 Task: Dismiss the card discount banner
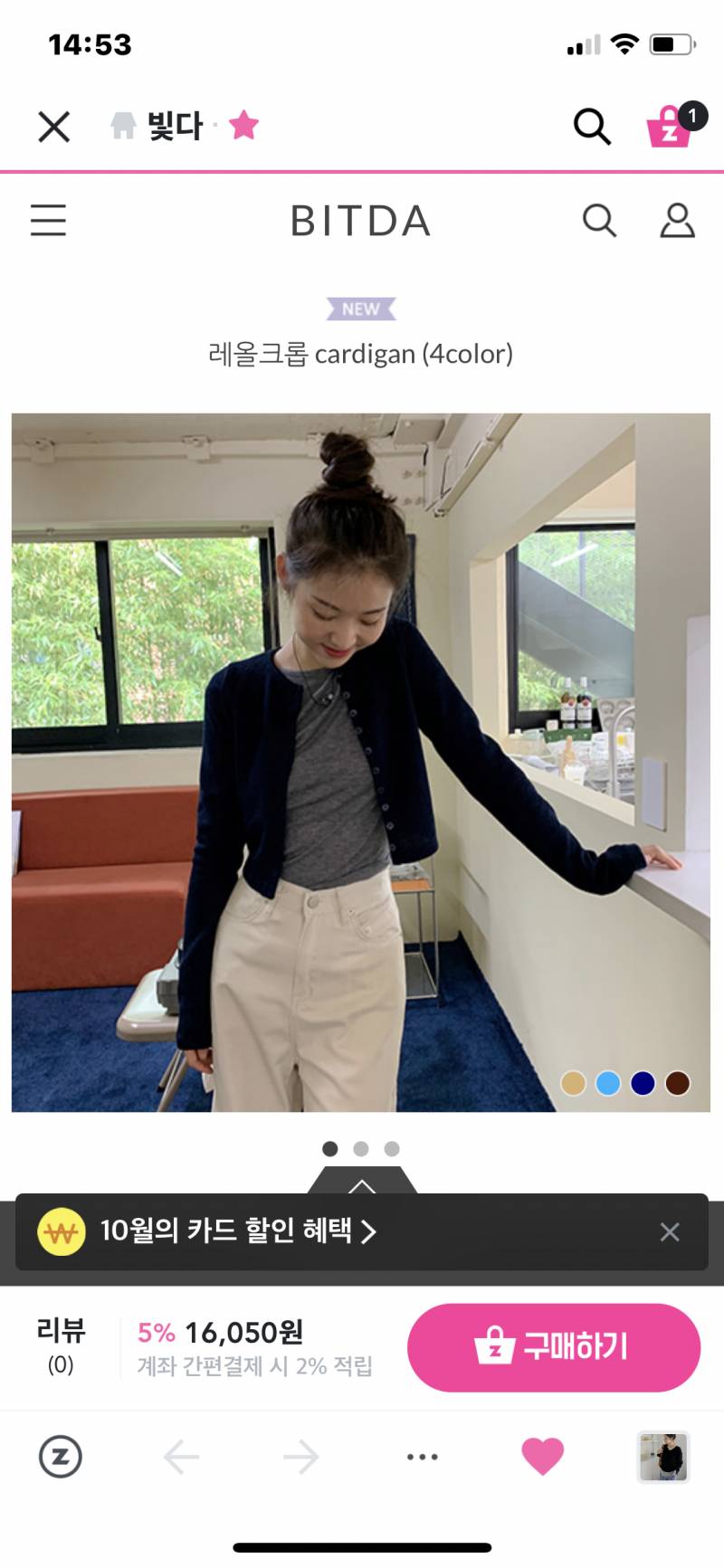670,1231
